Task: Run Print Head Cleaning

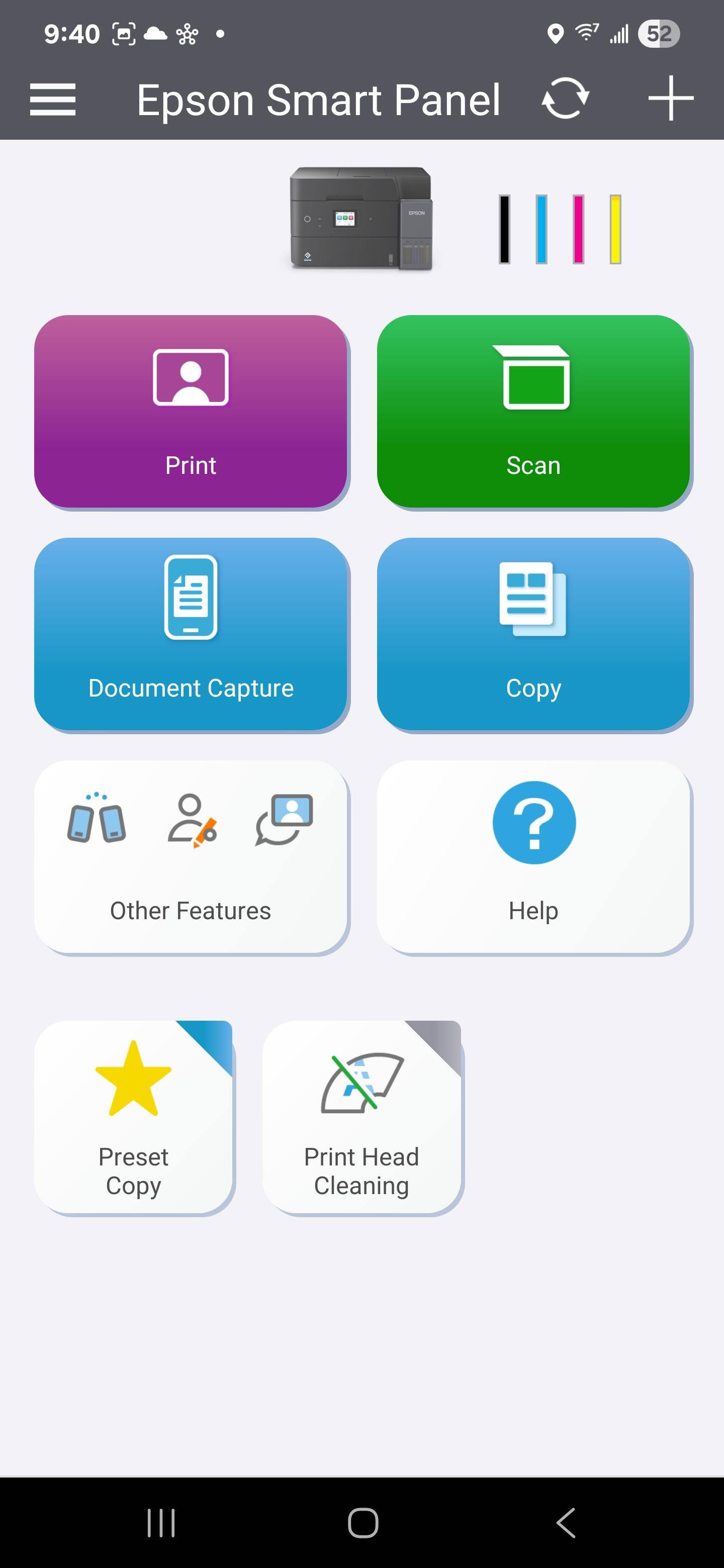Action: click(361, 1116)
